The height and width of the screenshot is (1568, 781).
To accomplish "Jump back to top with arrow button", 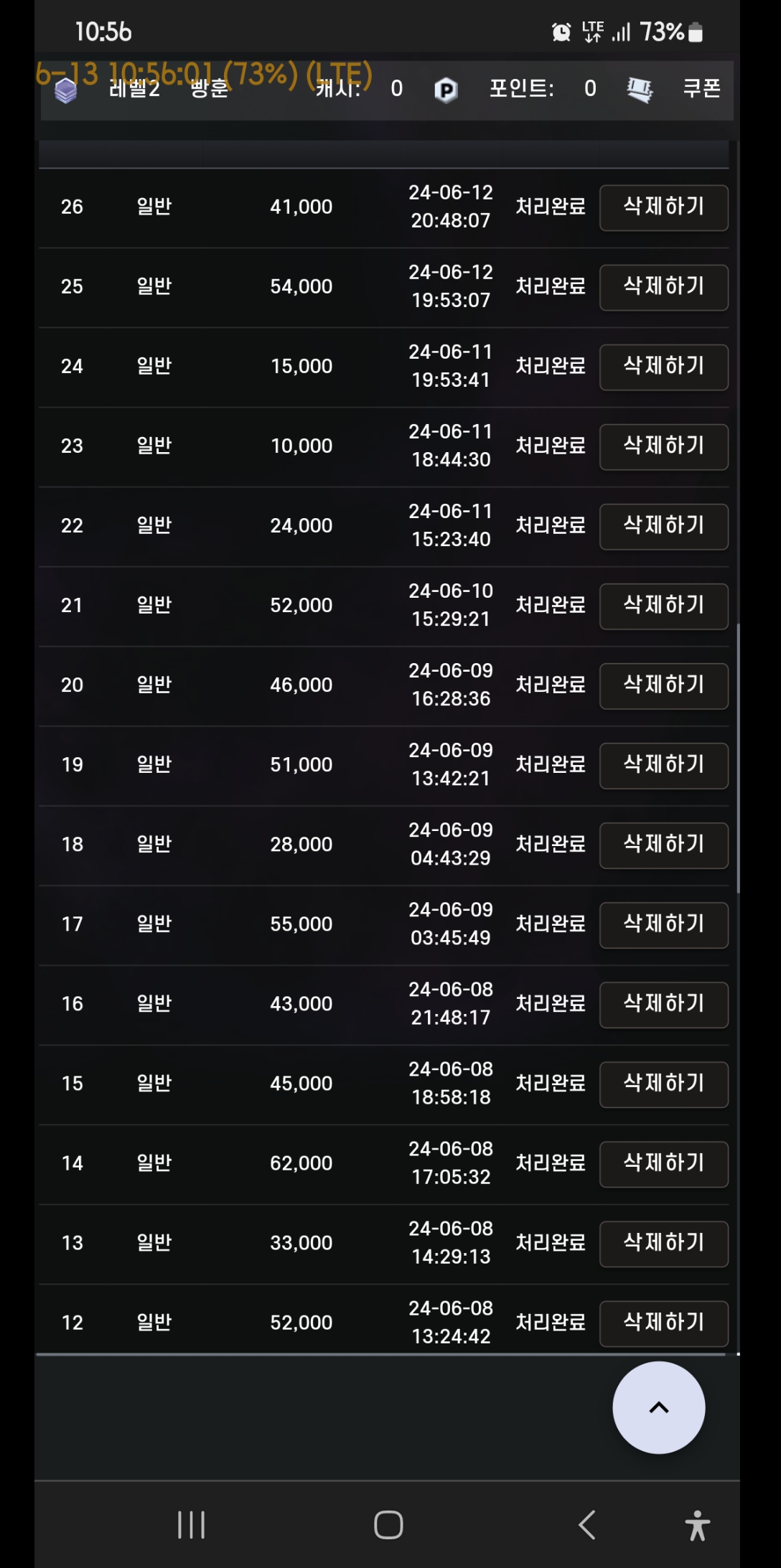I will [x=658, y=1407].
